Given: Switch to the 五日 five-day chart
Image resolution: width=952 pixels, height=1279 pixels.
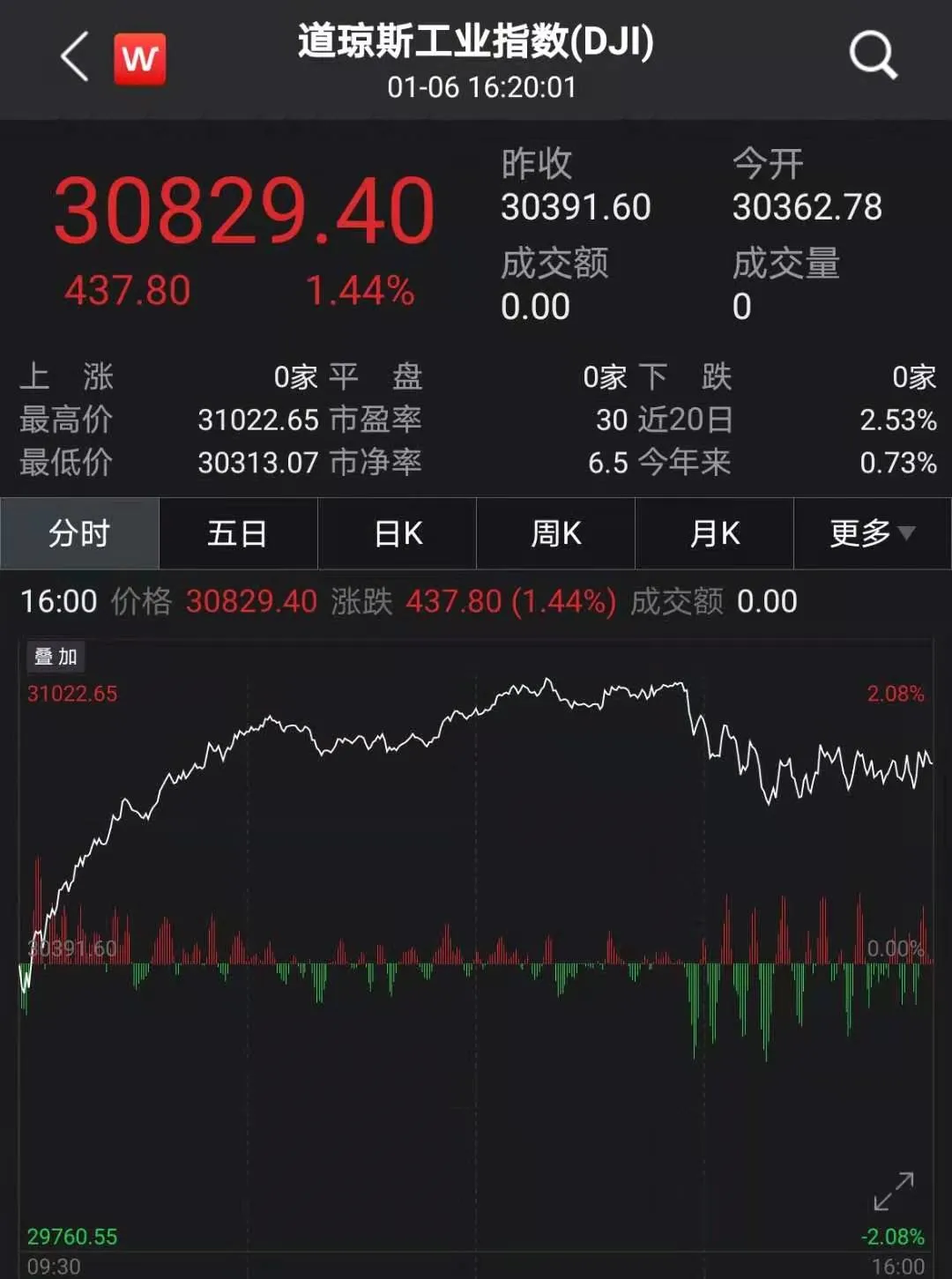Looking at the screenshot, I should pos(238,533).
